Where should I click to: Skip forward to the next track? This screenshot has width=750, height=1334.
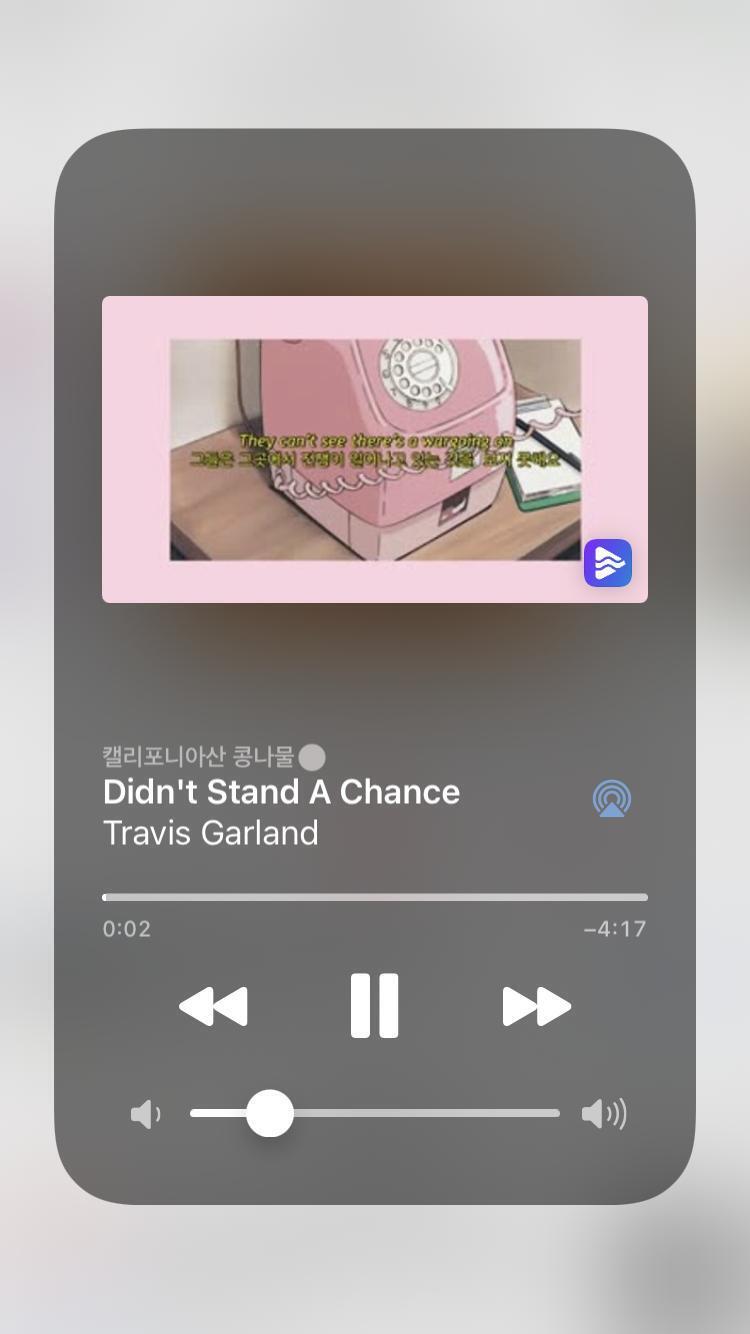[x=537, y=1006]
